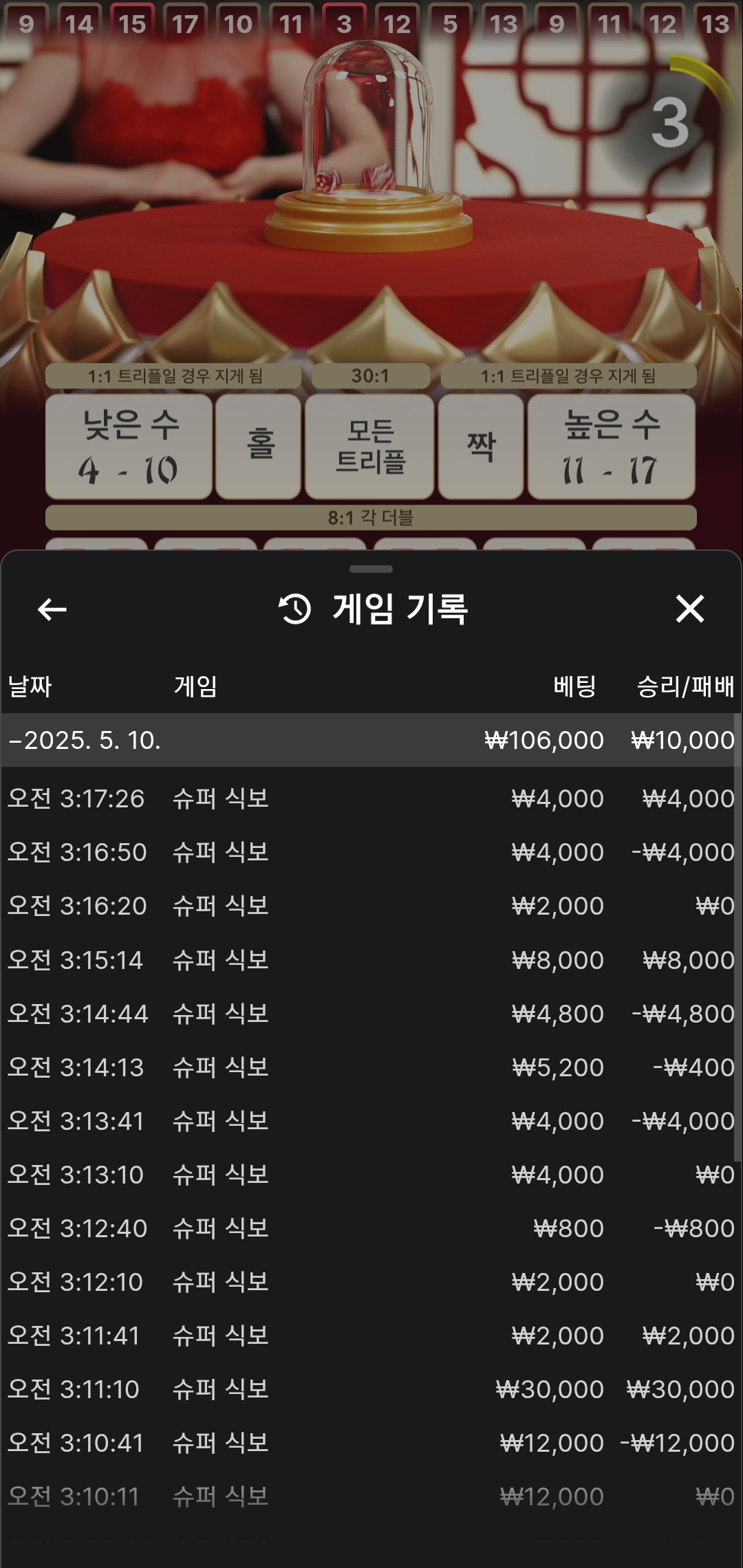The height and width of the screenshot is (1568, 743).
Task: View details of the 오전 3:16:20 round
Action: 371,906
